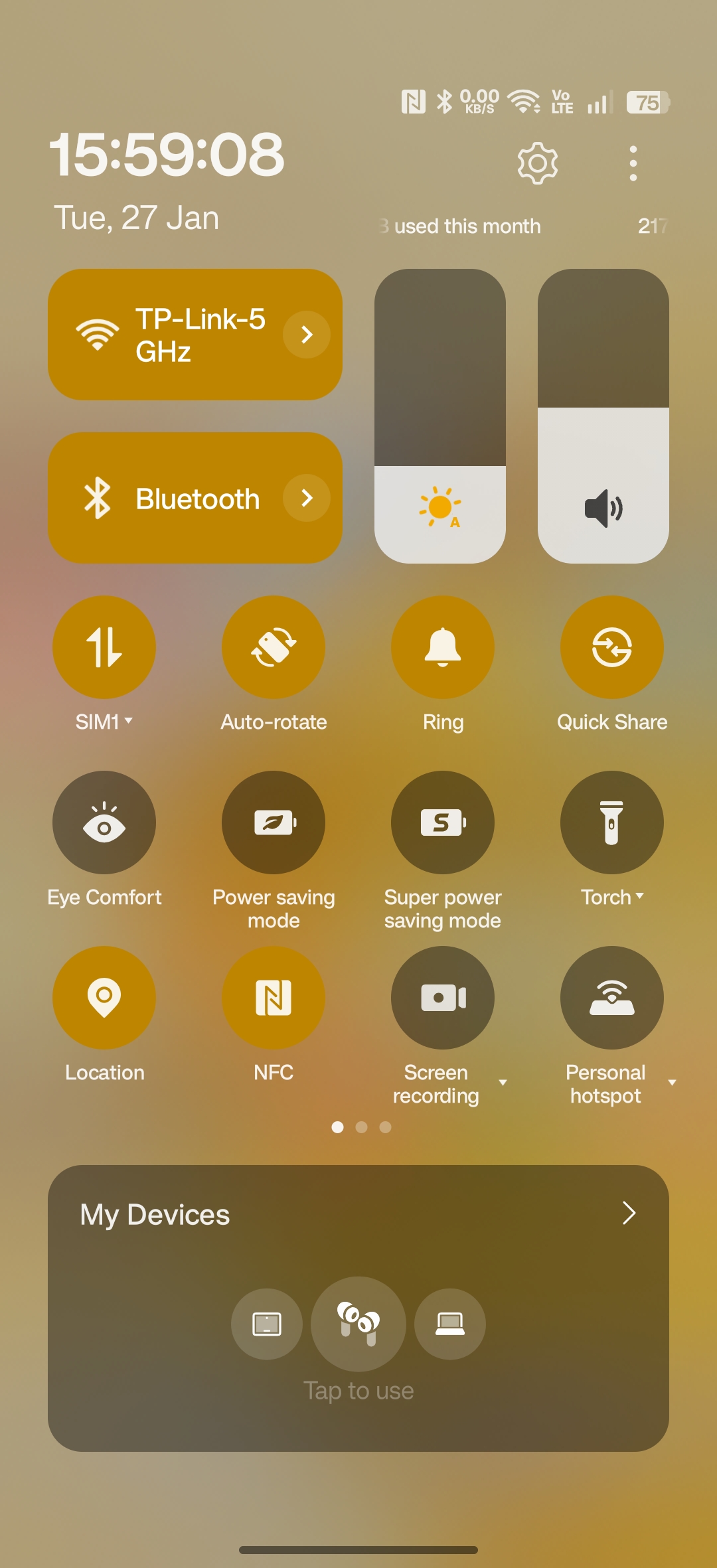This screenshot has width=717, height=1568.
Task: Switch the Ring sound mode
Action: coord(443,647)
